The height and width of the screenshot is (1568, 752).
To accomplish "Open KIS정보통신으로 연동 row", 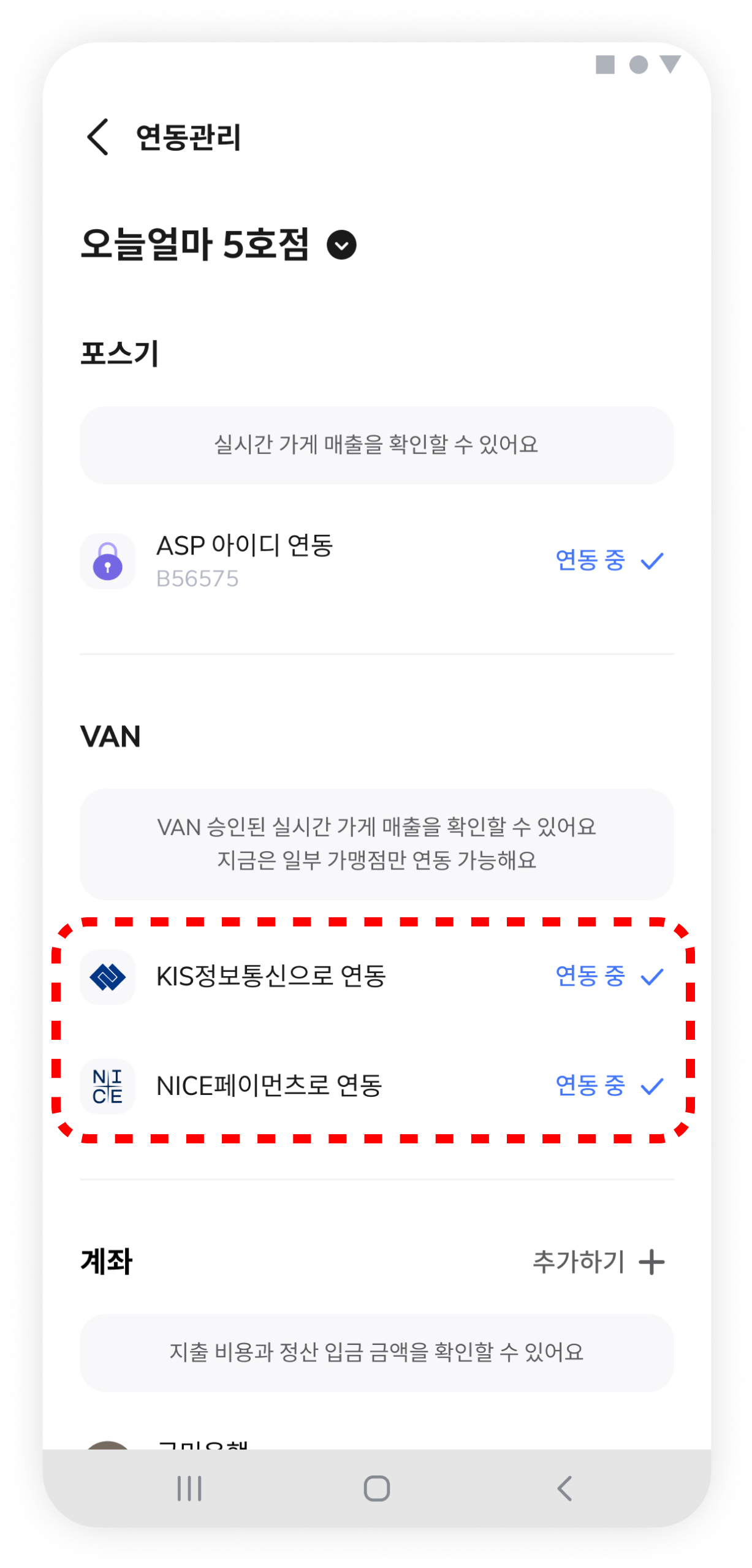I will pyautogui.click(x=375, y=975).
